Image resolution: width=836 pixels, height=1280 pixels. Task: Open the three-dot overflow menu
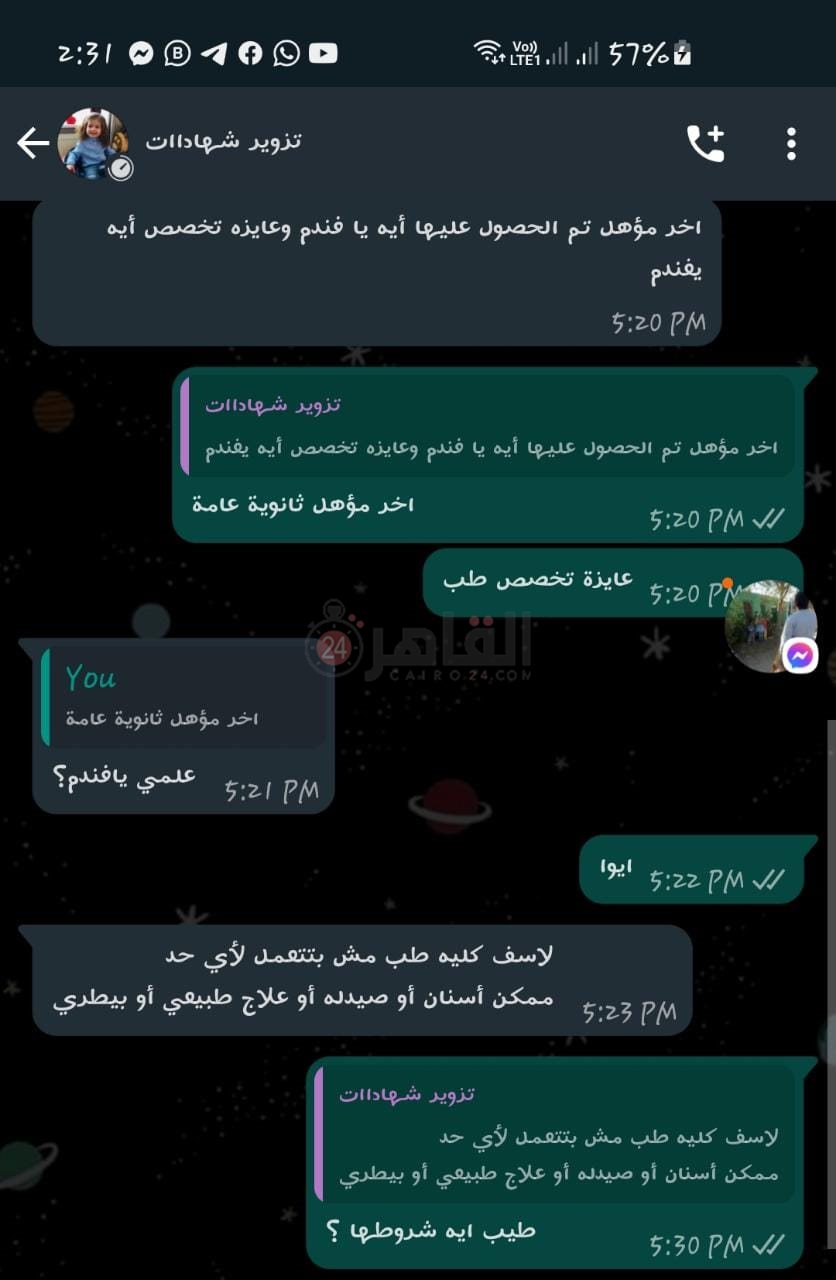click(x=791, y=144)
